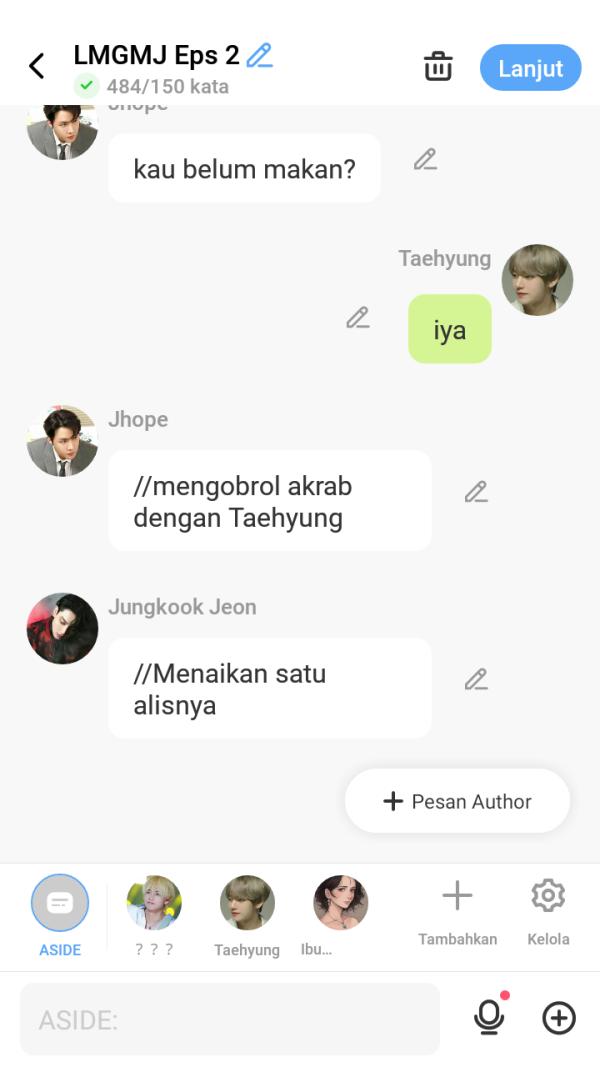600x1067 pixels.
Task: Edit the title LMGMJ Eps 2
Action: pos(260,55)
